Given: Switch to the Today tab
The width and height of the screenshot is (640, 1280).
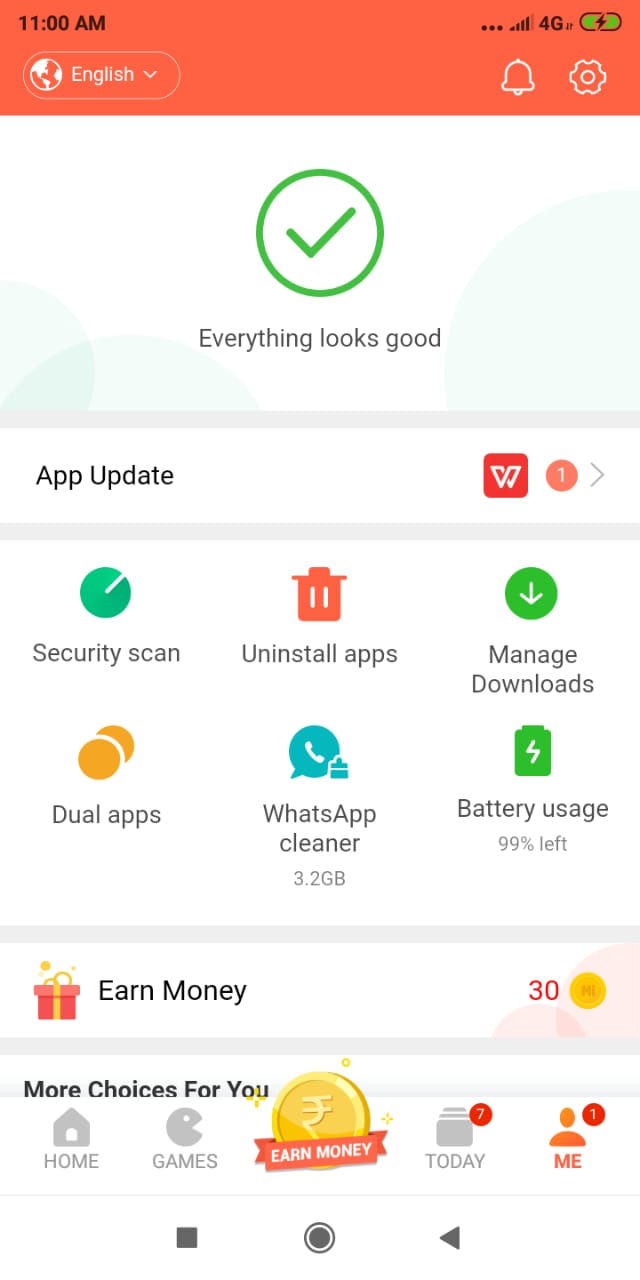Looking at the screenshot, I should (455, 1141).
